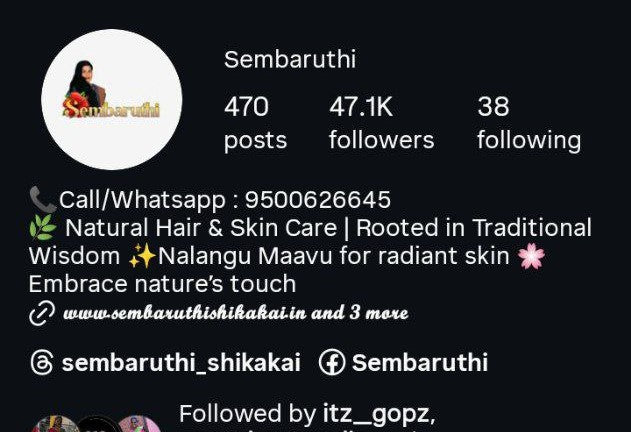View the 47.1K followers list
The width and height of the screenshot is (631, 432).
point(381,123)
